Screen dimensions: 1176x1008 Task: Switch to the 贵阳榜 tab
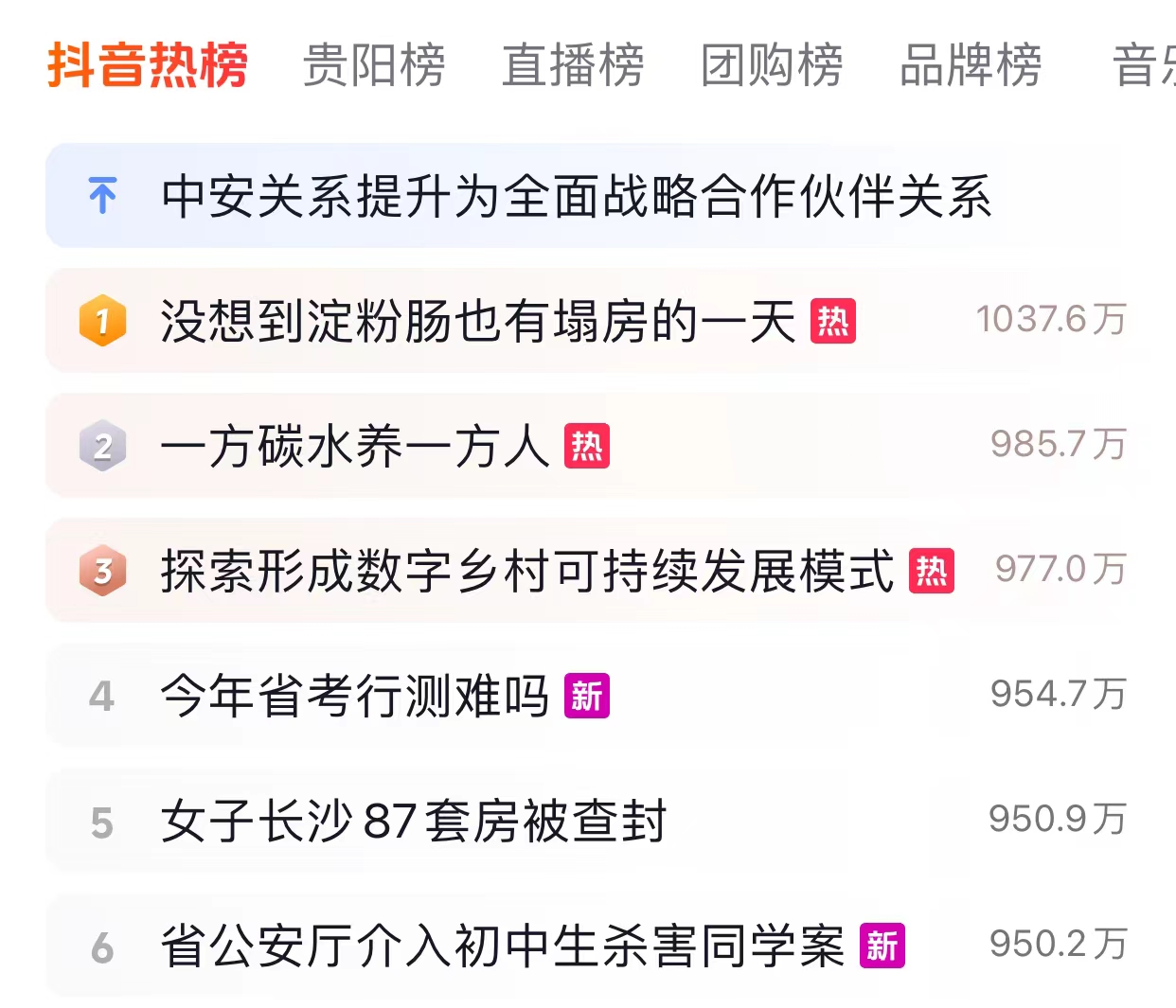(x=374, y=65)
